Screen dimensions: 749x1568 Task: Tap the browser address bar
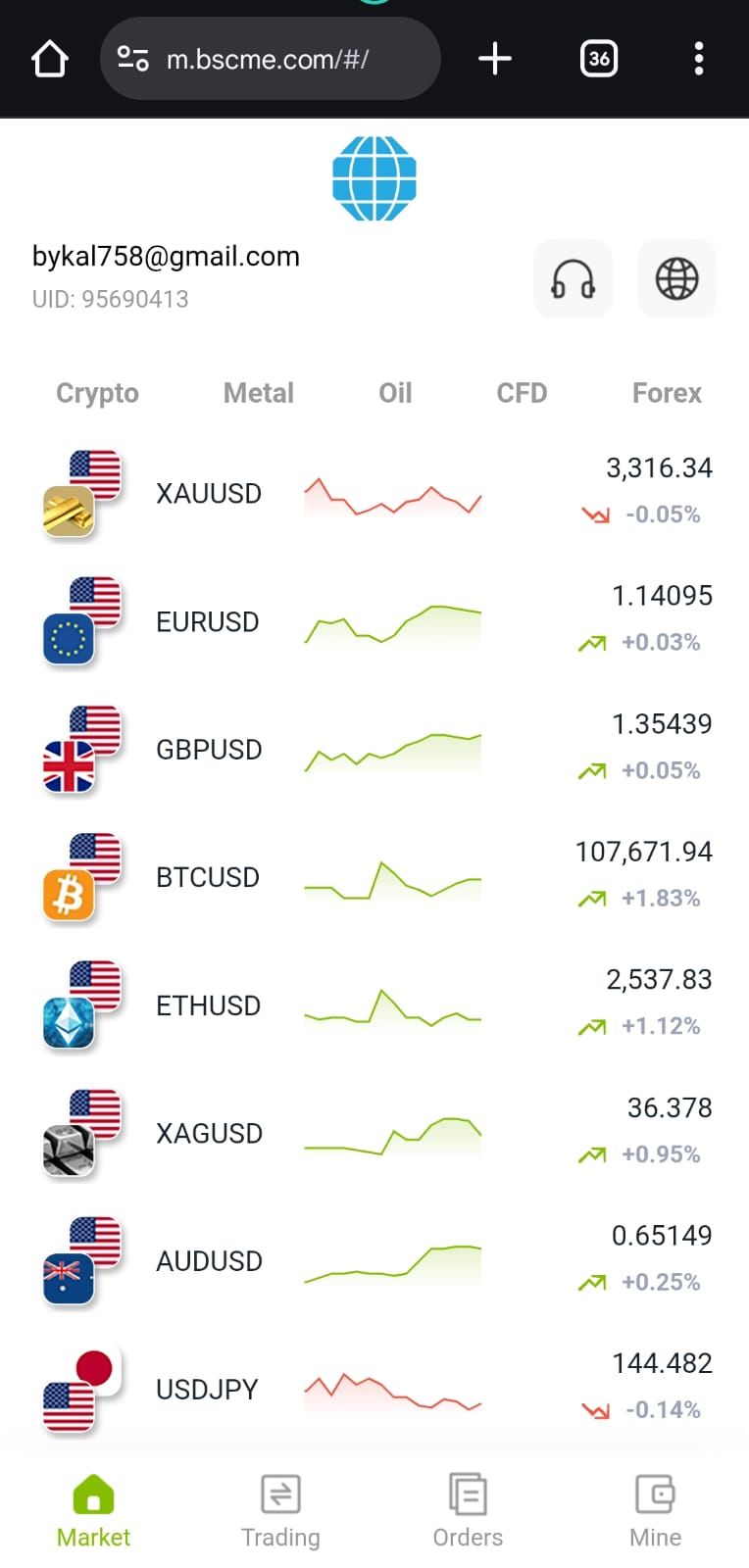pyautogui.click(x=270, y=59)
